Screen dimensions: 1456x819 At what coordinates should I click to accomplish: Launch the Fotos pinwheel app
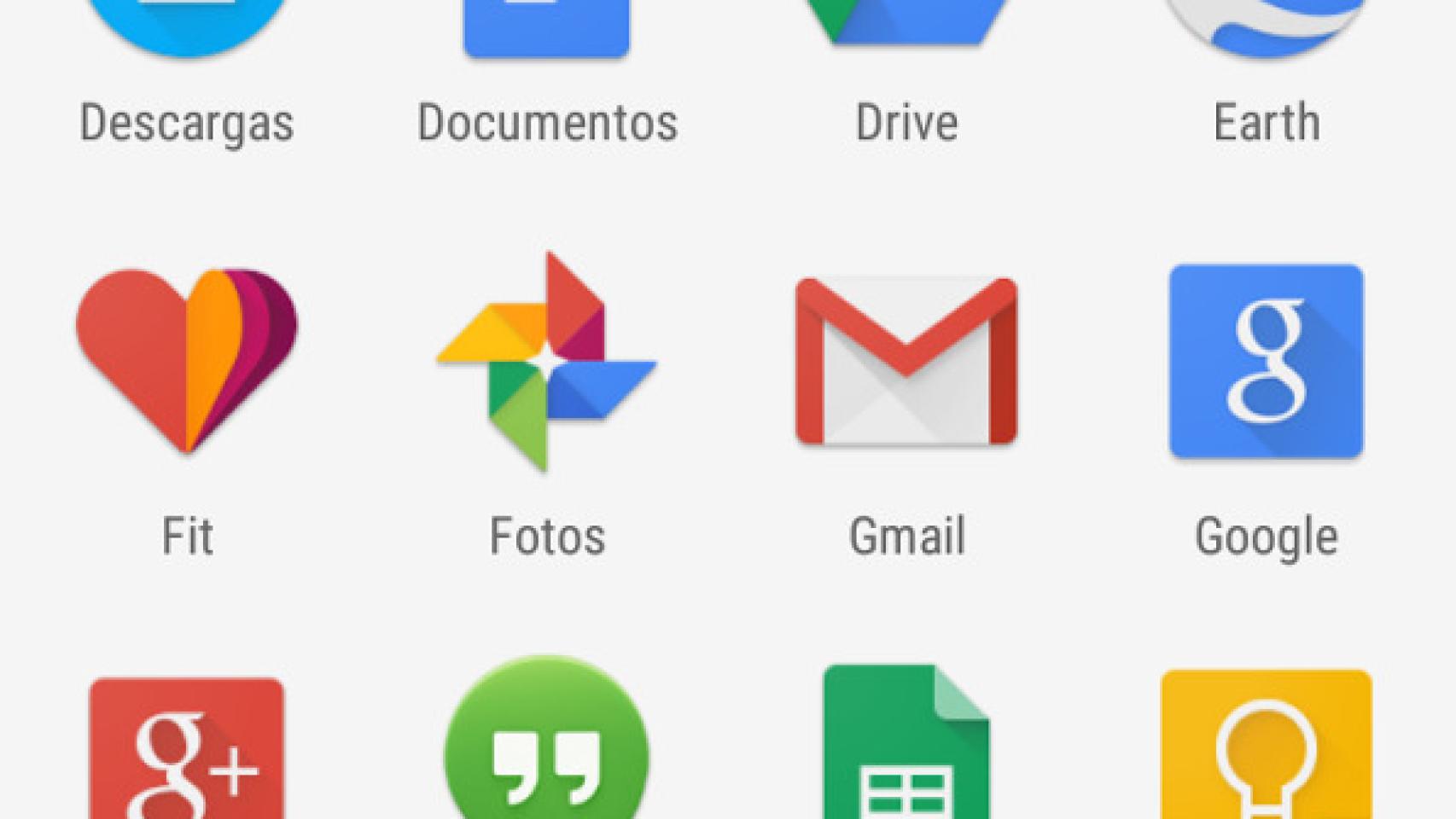[x=546, y=362]
